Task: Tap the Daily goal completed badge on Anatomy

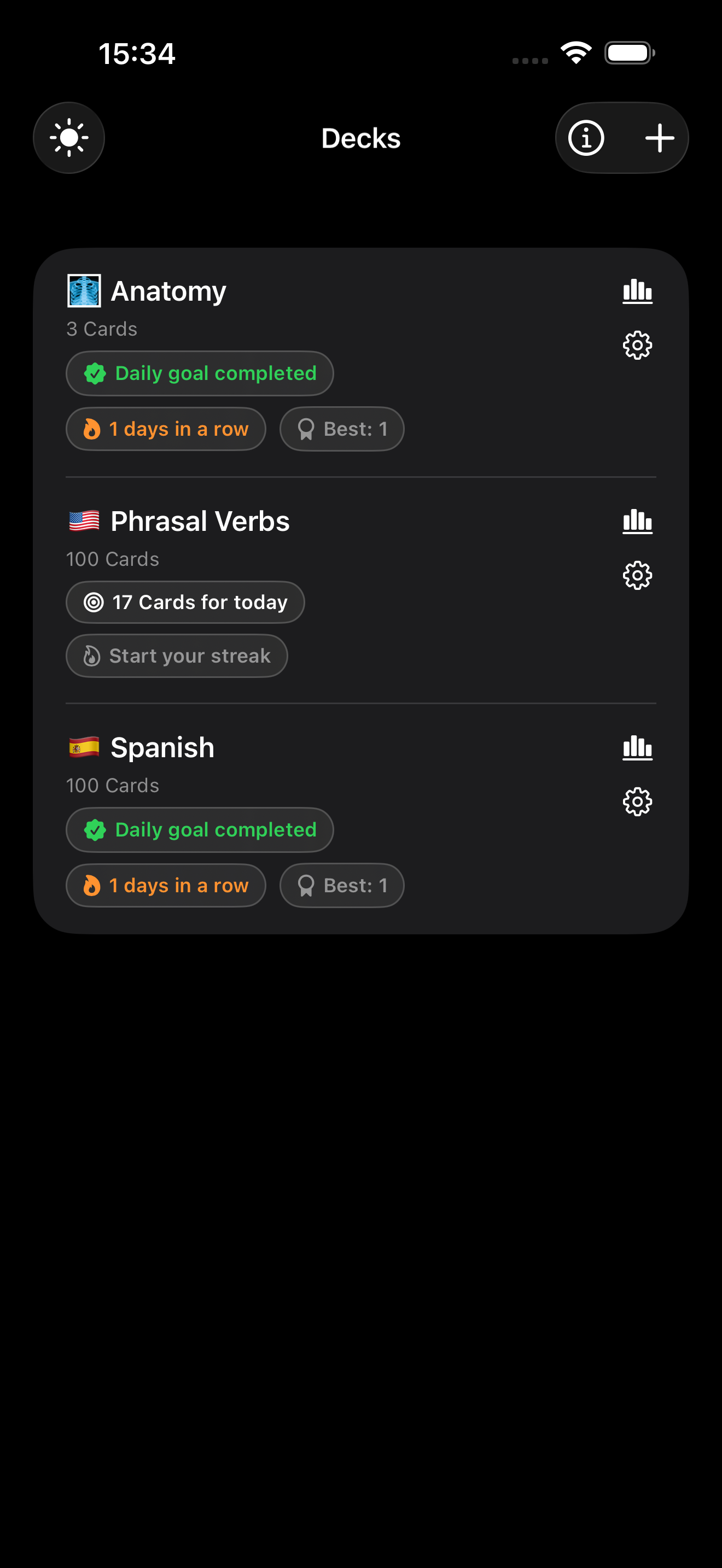Action: coord(199,372)
